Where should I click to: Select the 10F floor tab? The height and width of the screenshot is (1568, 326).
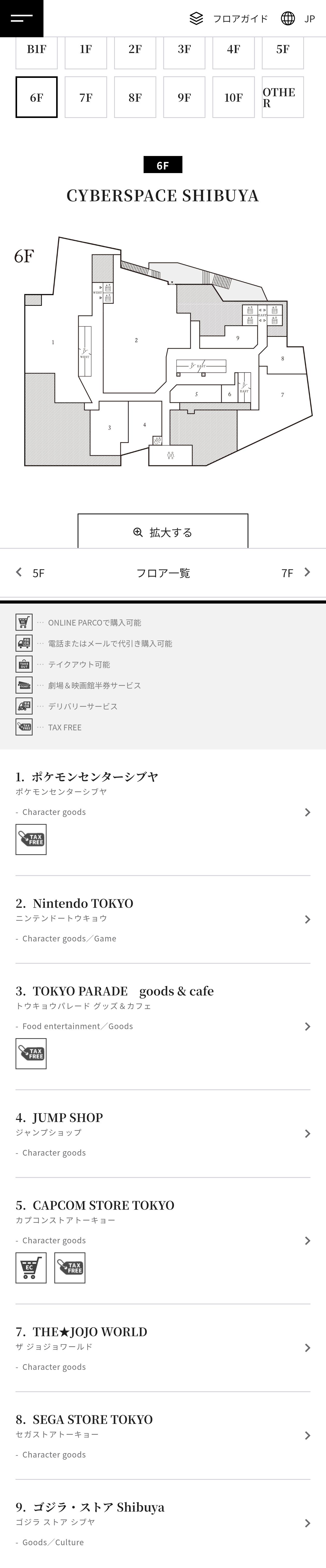point(234,97)
